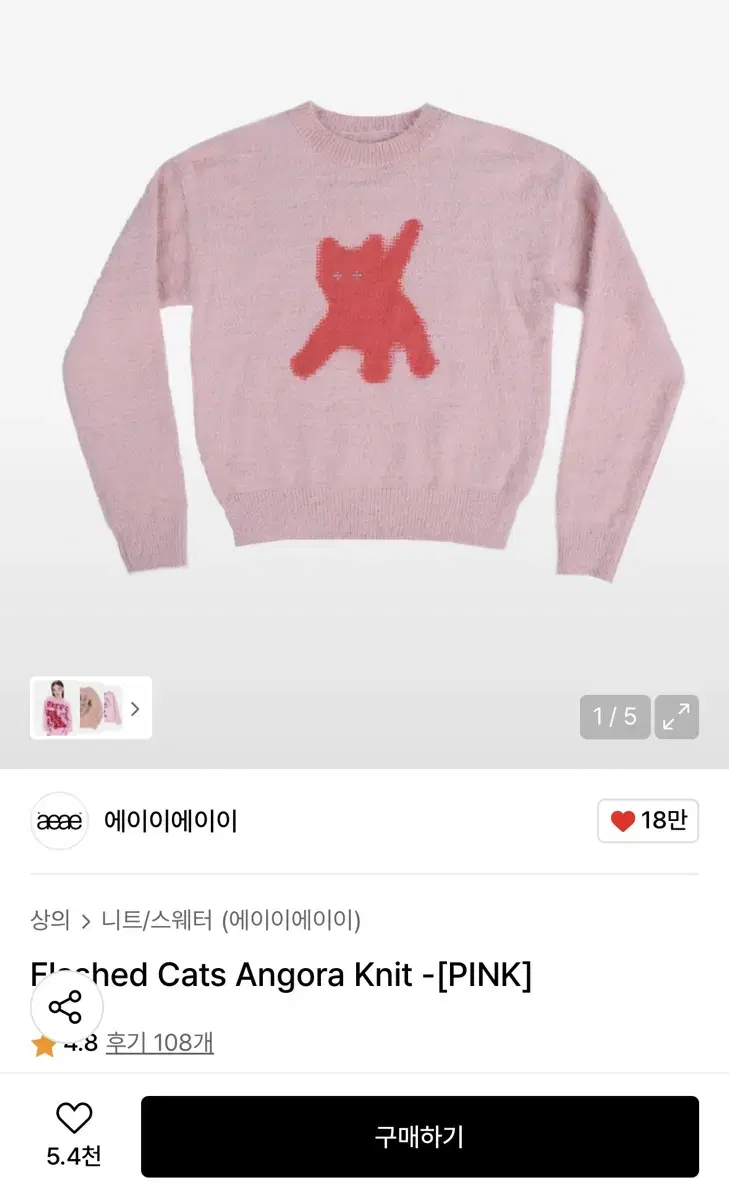
Task: Visit the 에이이에이이 seller page
Action: tap(170, 821)
